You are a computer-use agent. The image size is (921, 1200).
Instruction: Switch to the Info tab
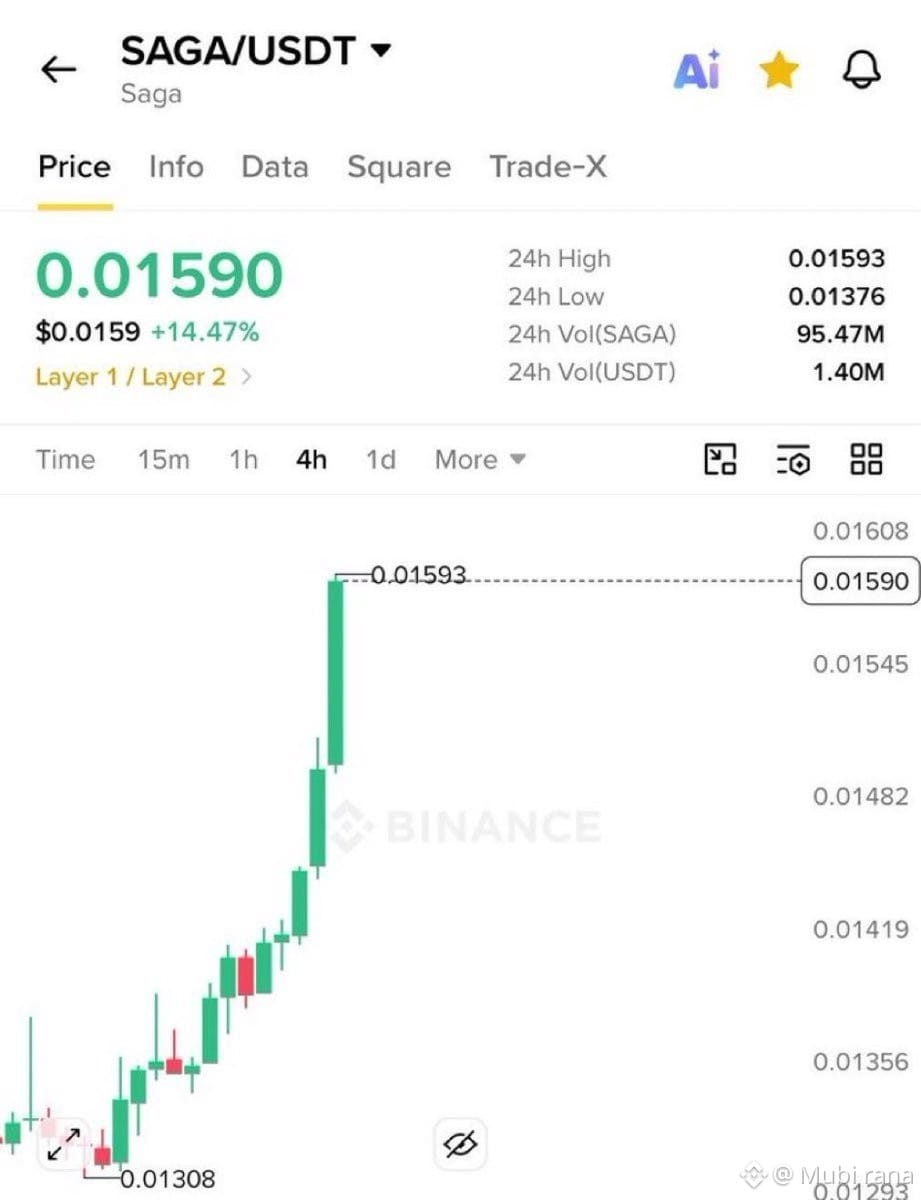coord(176,166)
